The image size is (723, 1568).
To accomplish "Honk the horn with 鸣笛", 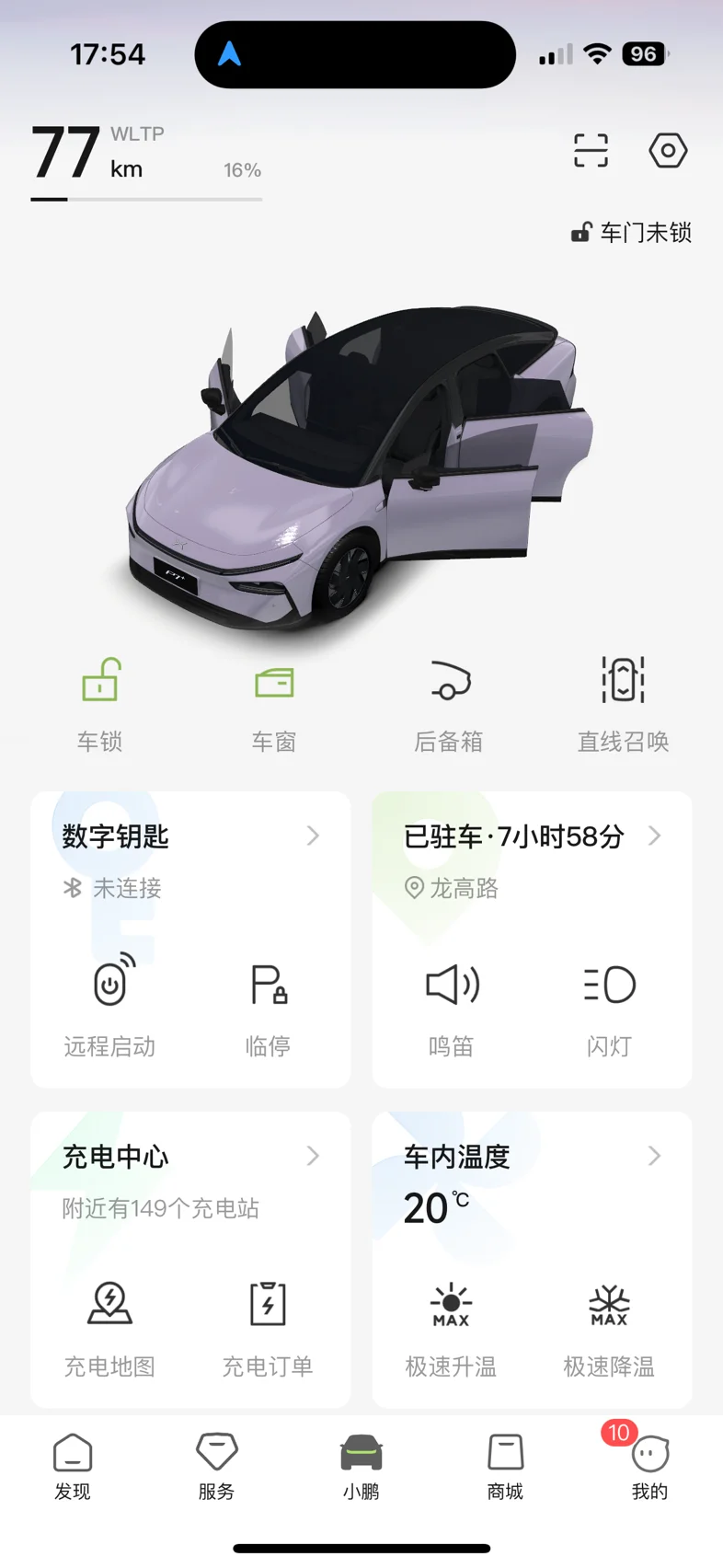I will (452, 1006).
